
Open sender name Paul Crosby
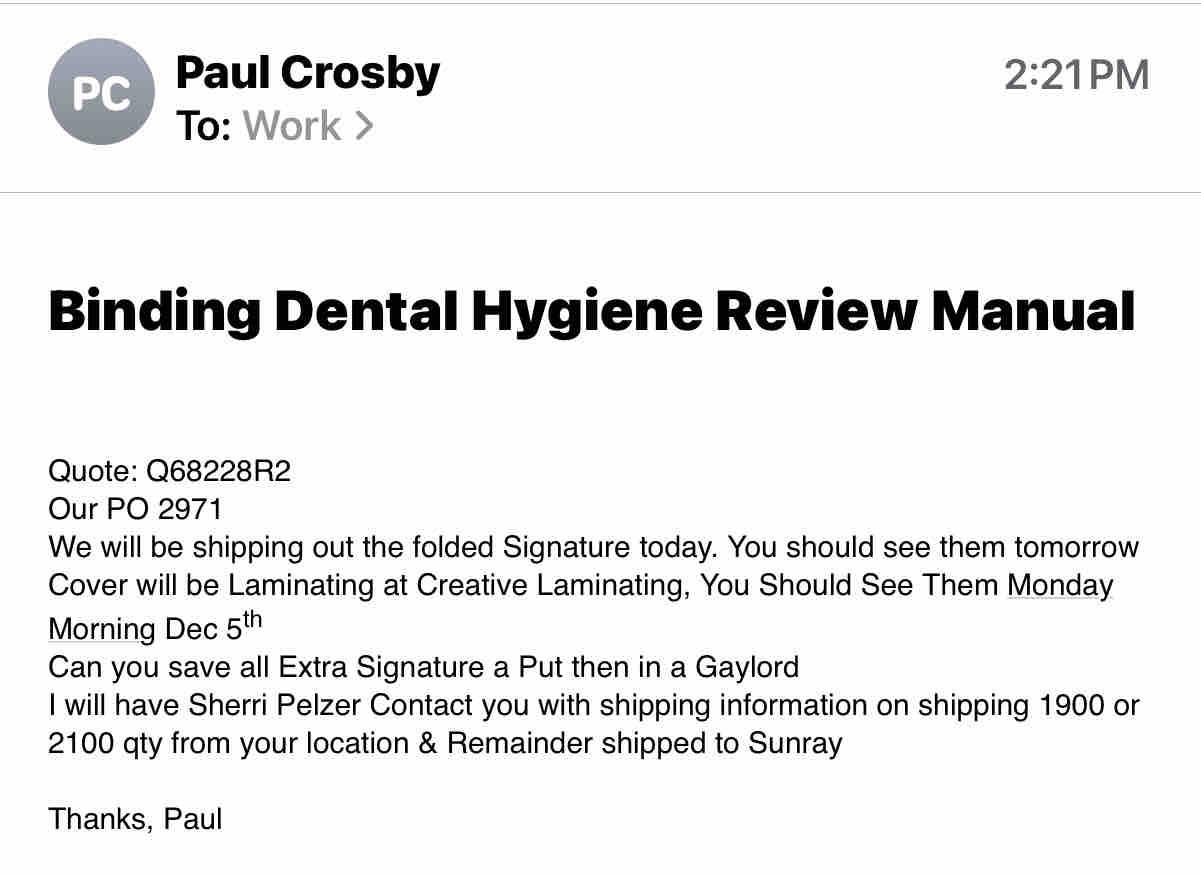[307, 73]
